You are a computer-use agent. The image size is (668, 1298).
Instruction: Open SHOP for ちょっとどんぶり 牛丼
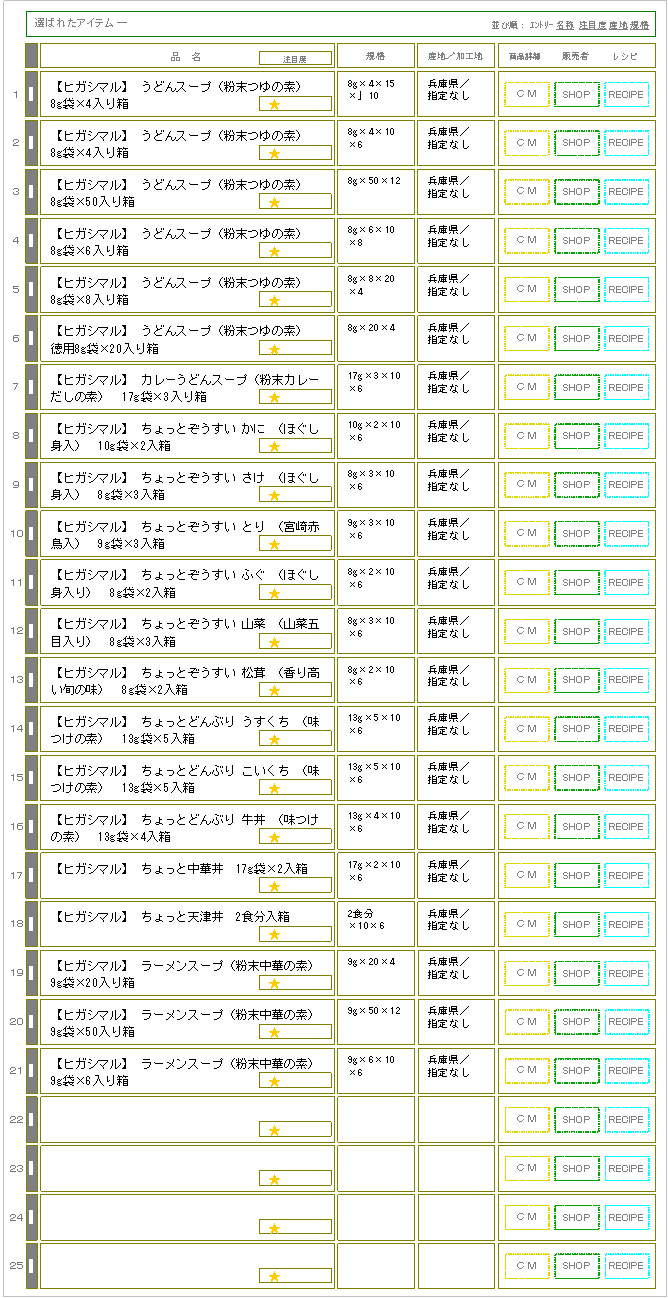(576, 827)
